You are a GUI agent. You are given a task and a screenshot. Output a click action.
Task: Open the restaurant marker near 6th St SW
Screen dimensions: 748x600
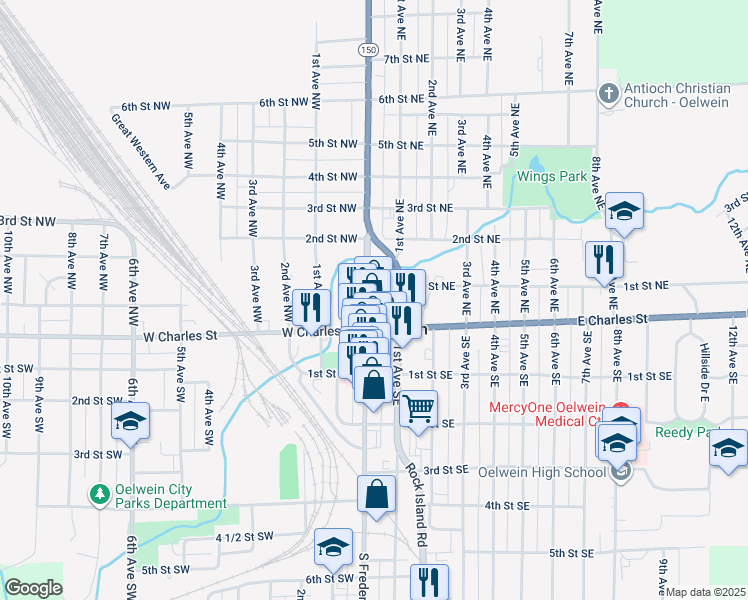point(429,581)
